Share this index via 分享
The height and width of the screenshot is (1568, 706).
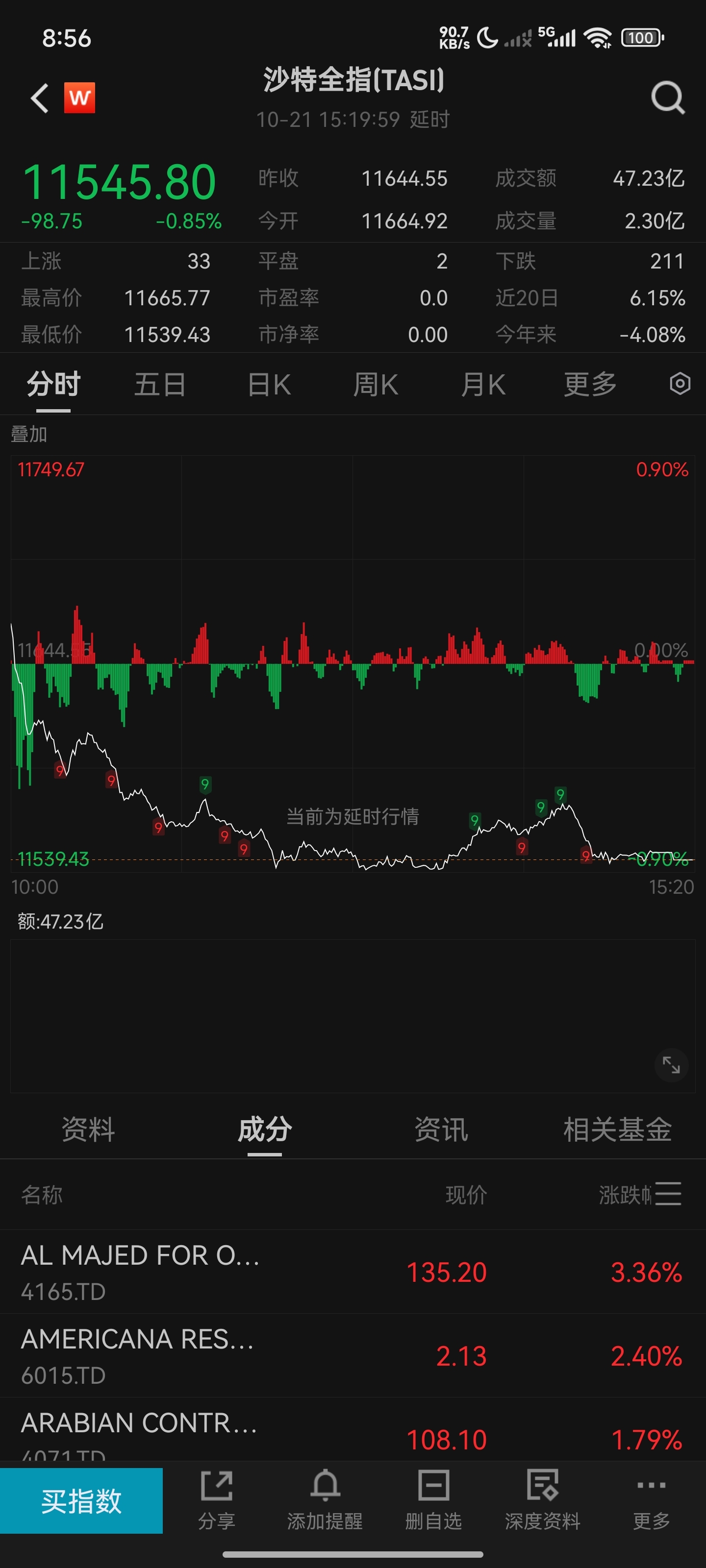click(216, 1501)
